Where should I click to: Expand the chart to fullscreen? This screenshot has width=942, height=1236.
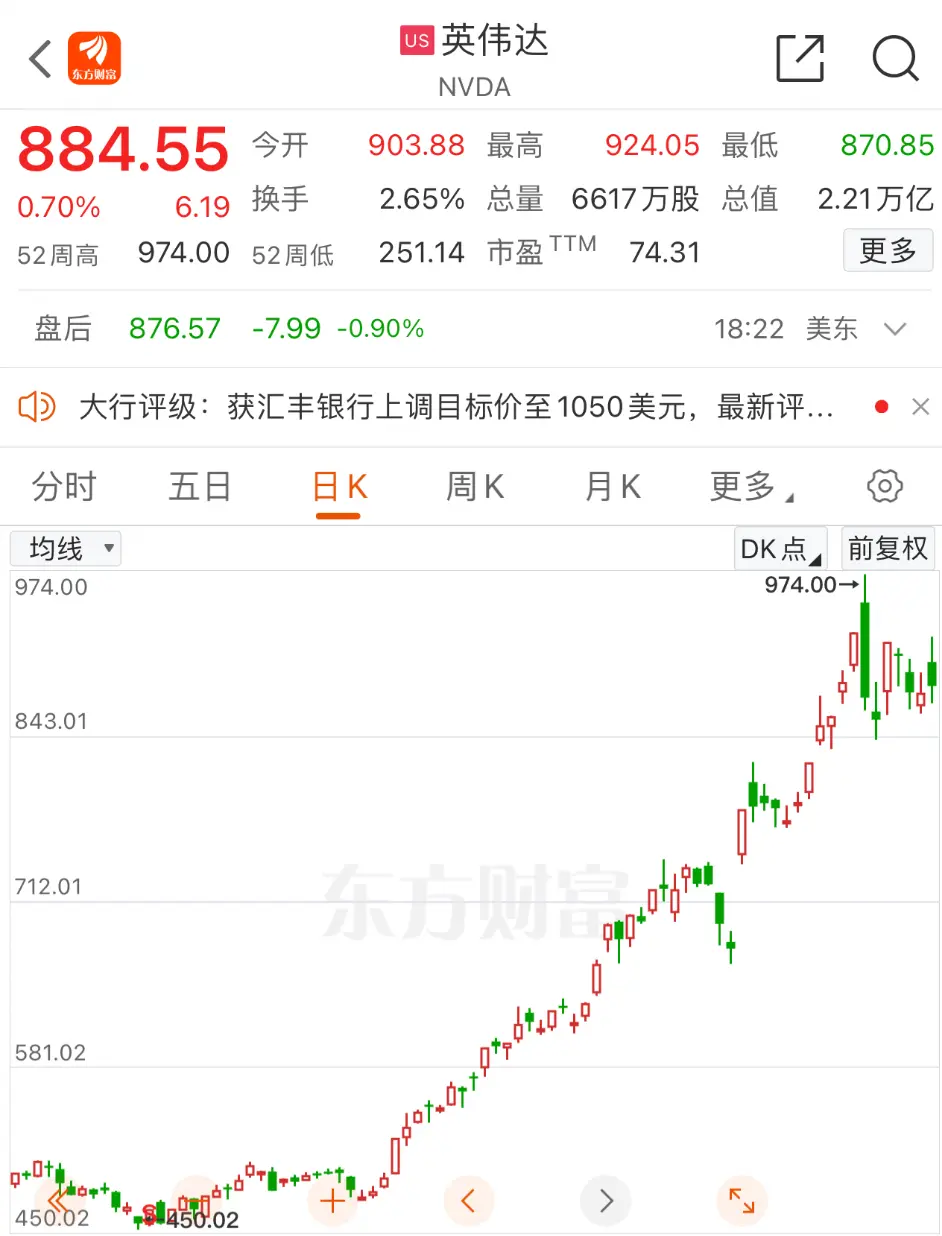coord(741,1200)
